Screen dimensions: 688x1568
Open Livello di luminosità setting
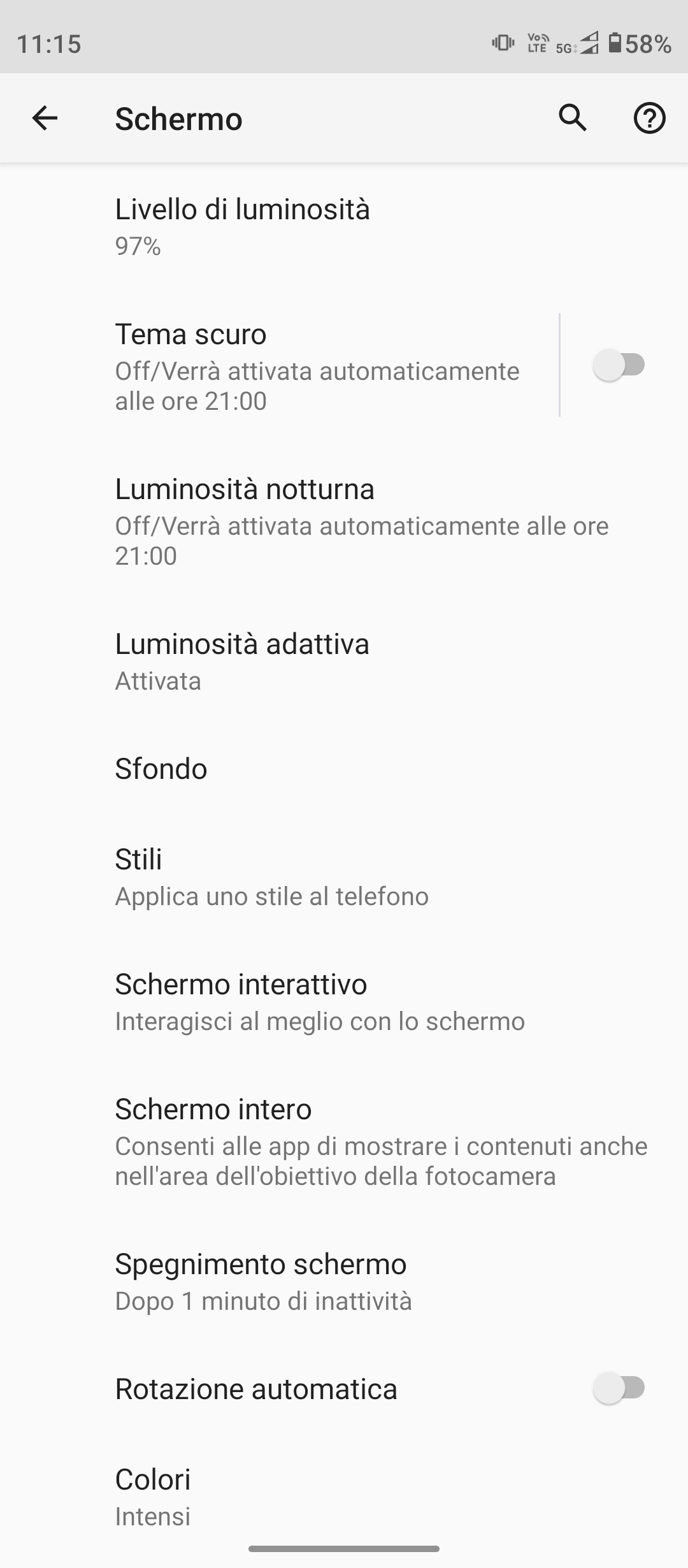click(x=242, y=226)
